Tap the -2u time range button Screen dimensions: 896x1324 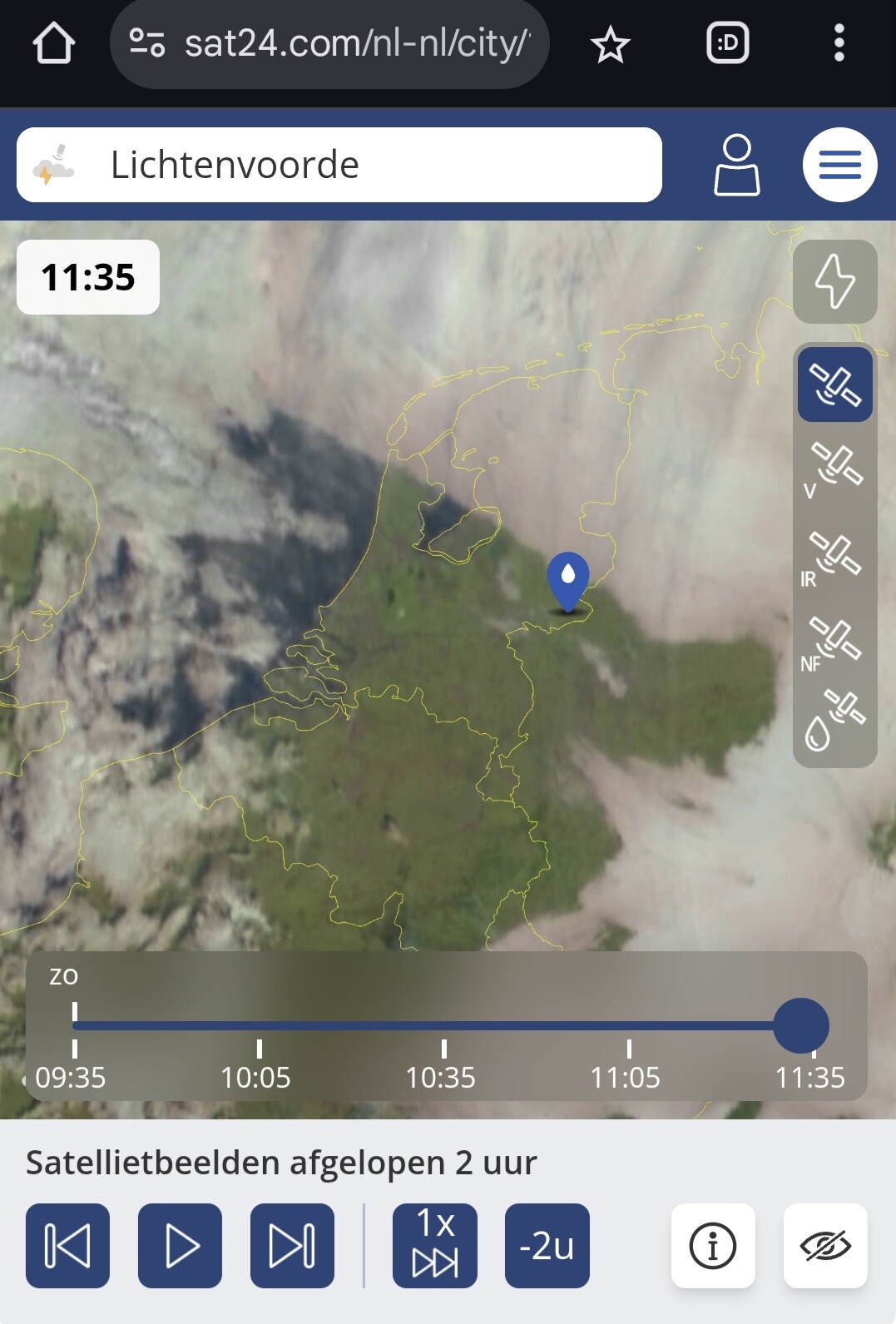click(547, 1246)
